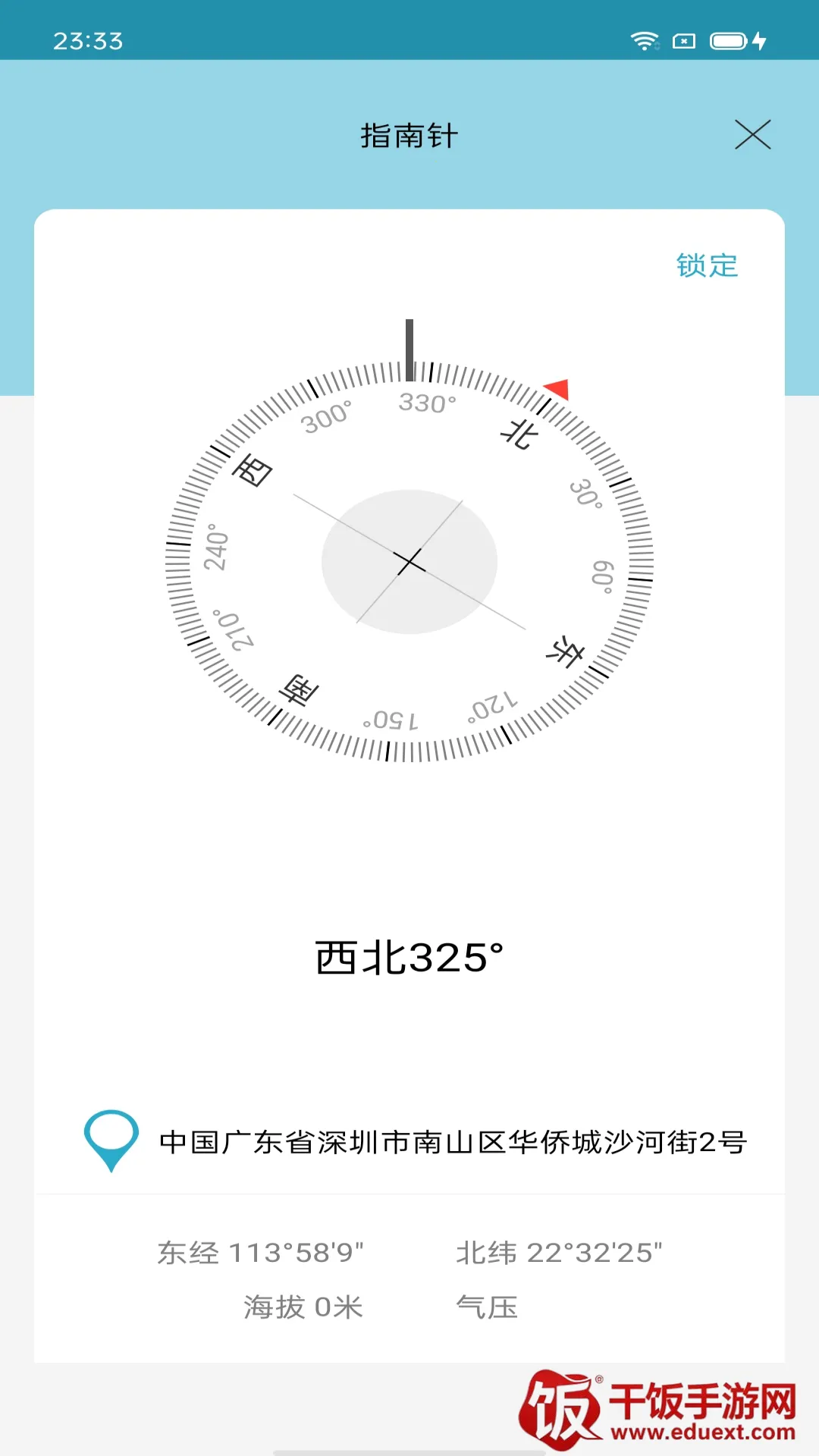
Task: Tap 锁定 to lock the compass
Action: (707, 266)
